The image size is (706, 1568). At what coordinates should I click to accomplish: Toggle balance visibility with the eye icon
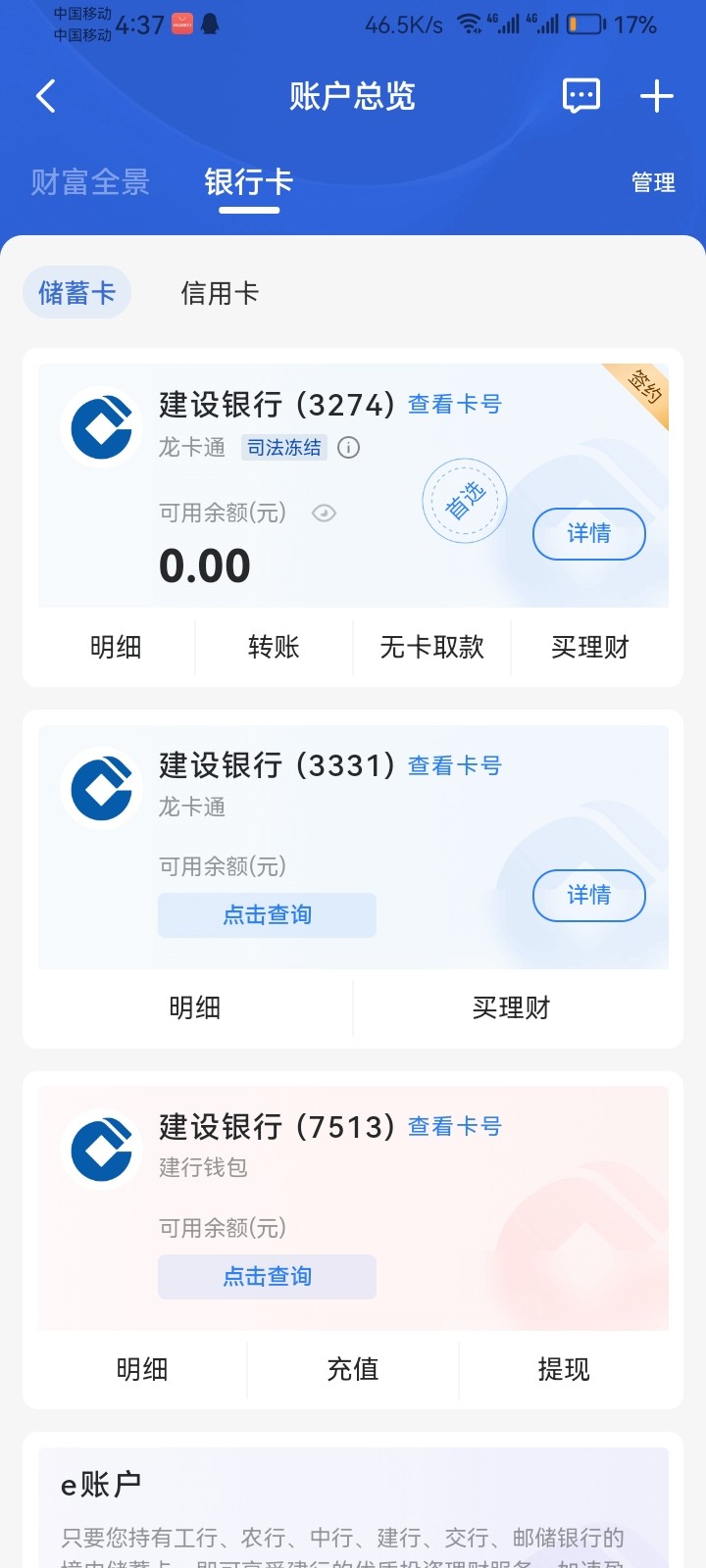[324, 513]
